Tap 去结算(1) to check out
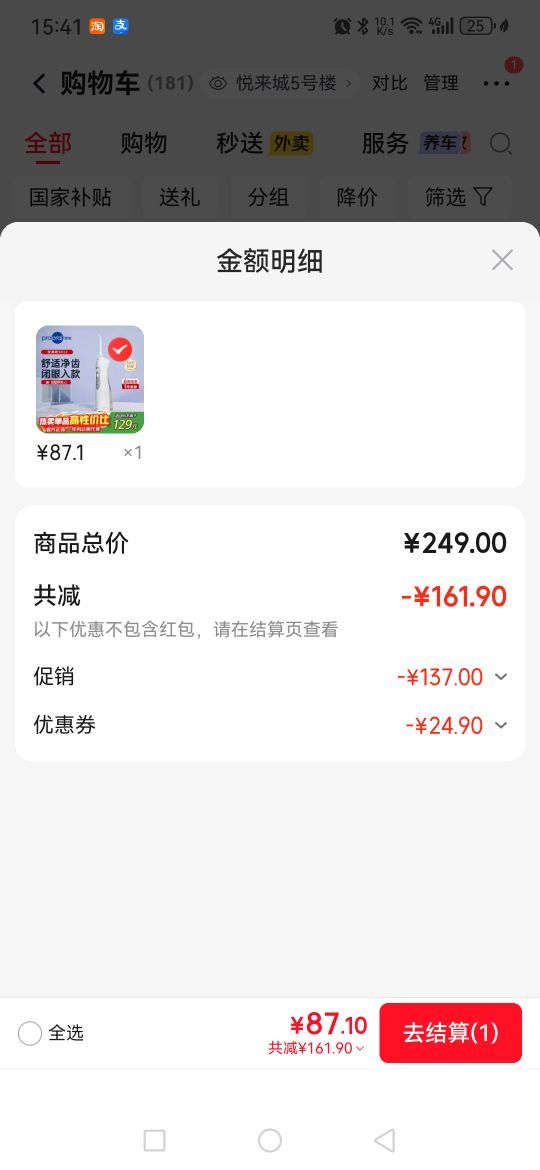540x1170 pixels. coord(450,1033)
